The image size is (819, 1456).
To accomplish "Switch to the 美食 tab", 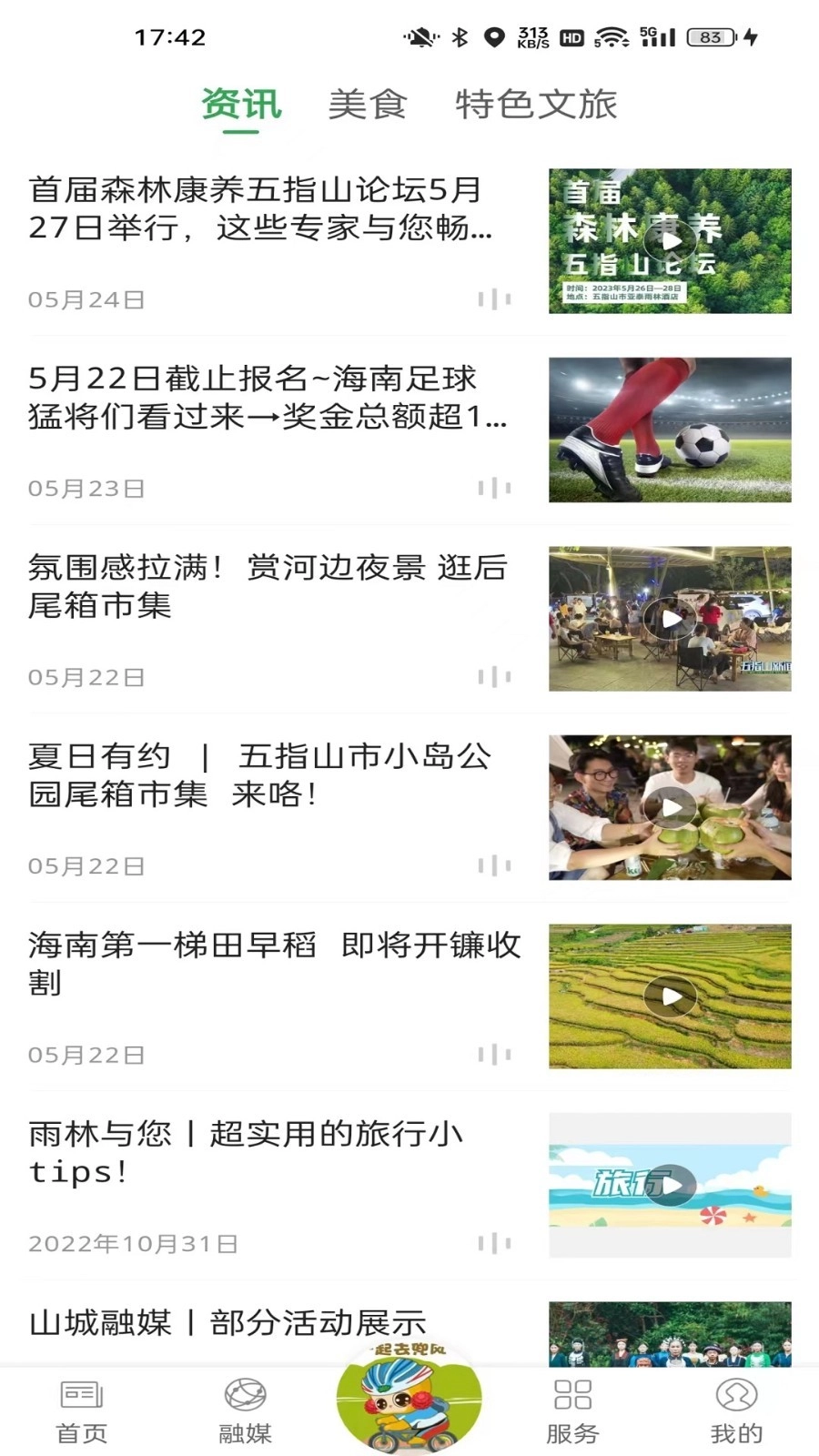I will coord(367,105).
